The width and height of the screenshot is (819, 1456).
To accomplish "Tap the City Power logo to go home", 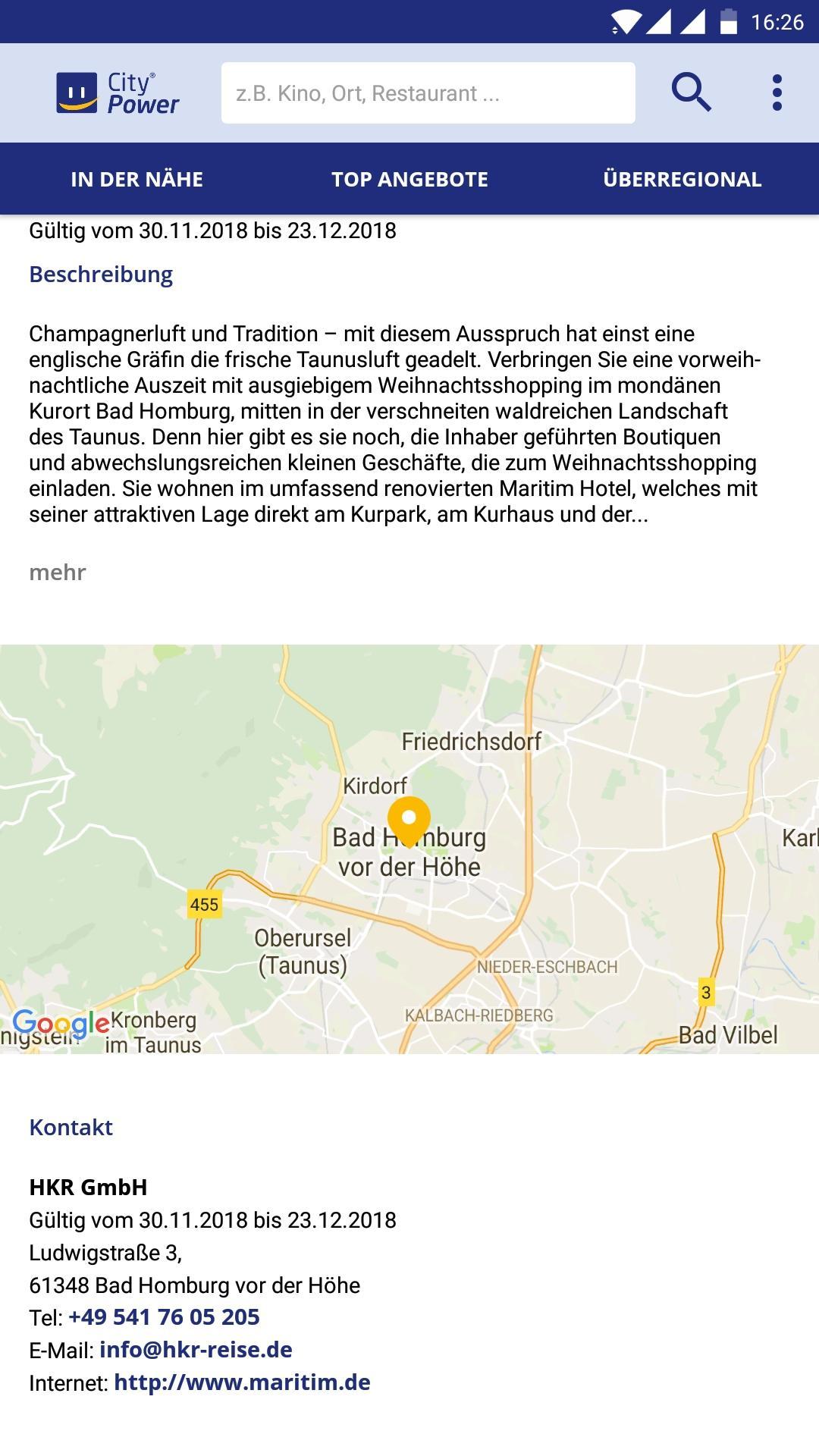I will tap(118, 93).
